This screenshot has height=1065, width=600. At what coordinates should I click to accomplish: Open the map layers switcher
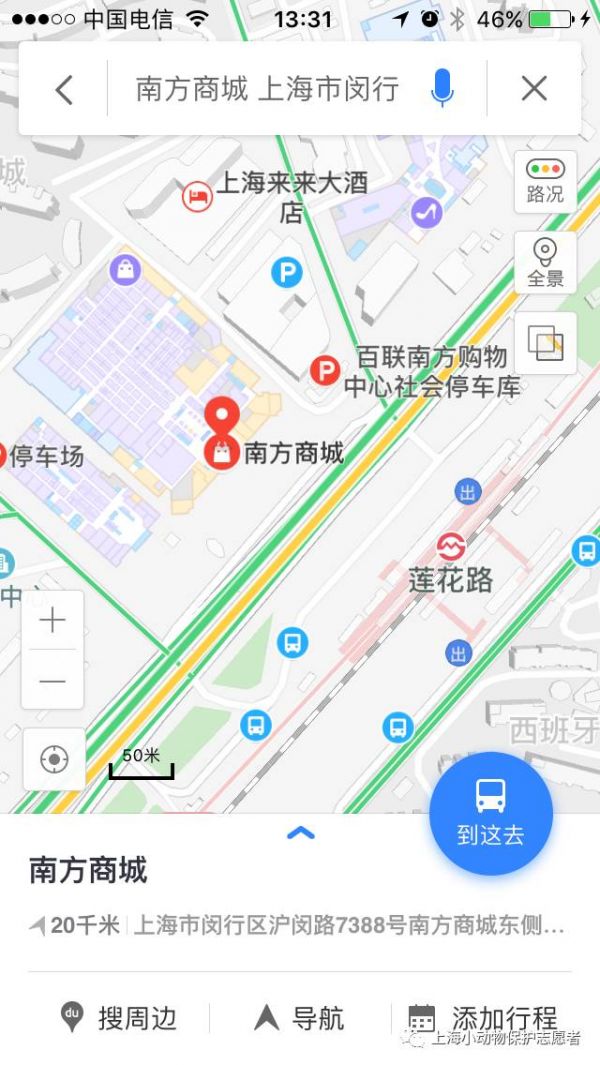545,344
